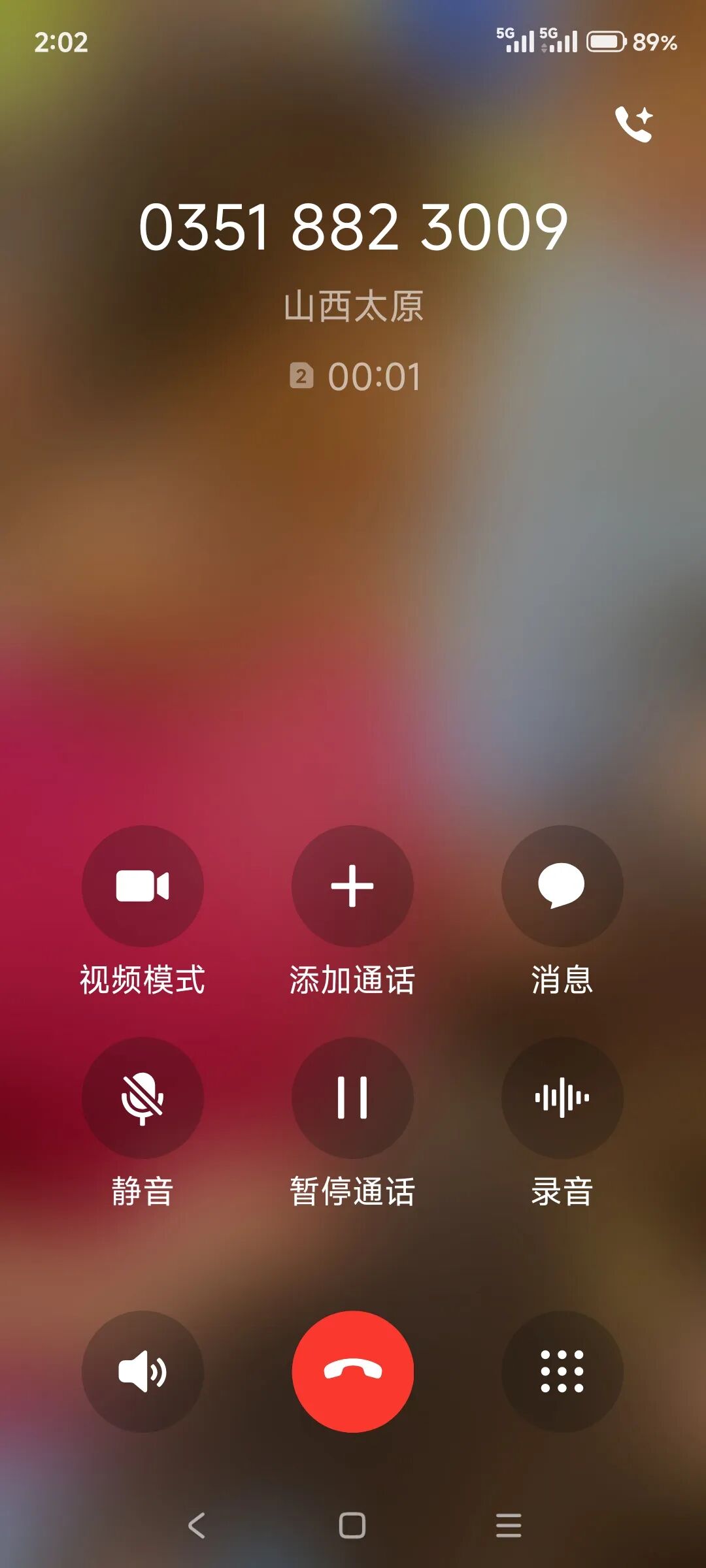The width and height of the screenshot is (706, 1568).
Task: Hold the call (暂停通话)
Action: [x=352, y=1098]
